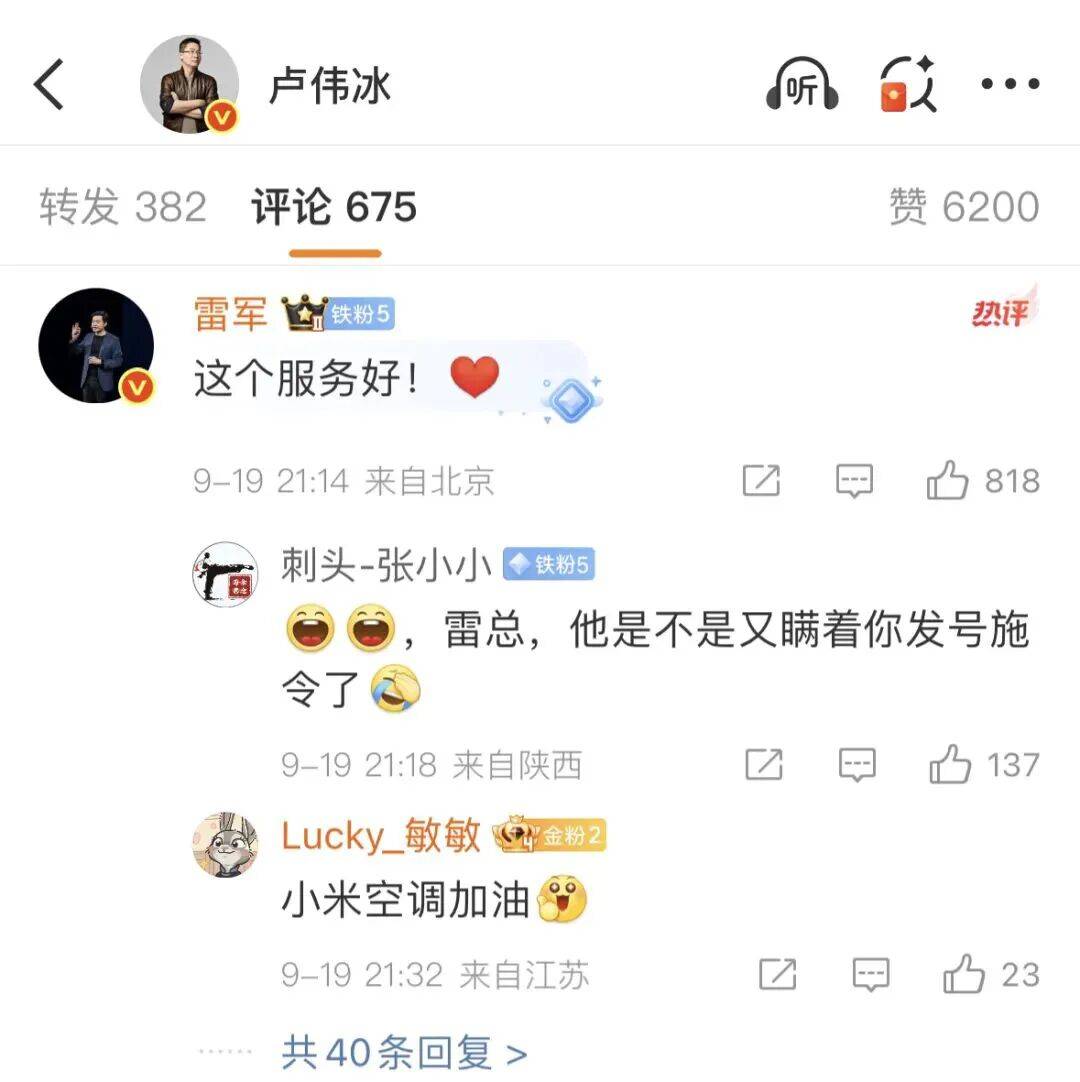Open 卢伟冰's profile avatar

[190, 84]
